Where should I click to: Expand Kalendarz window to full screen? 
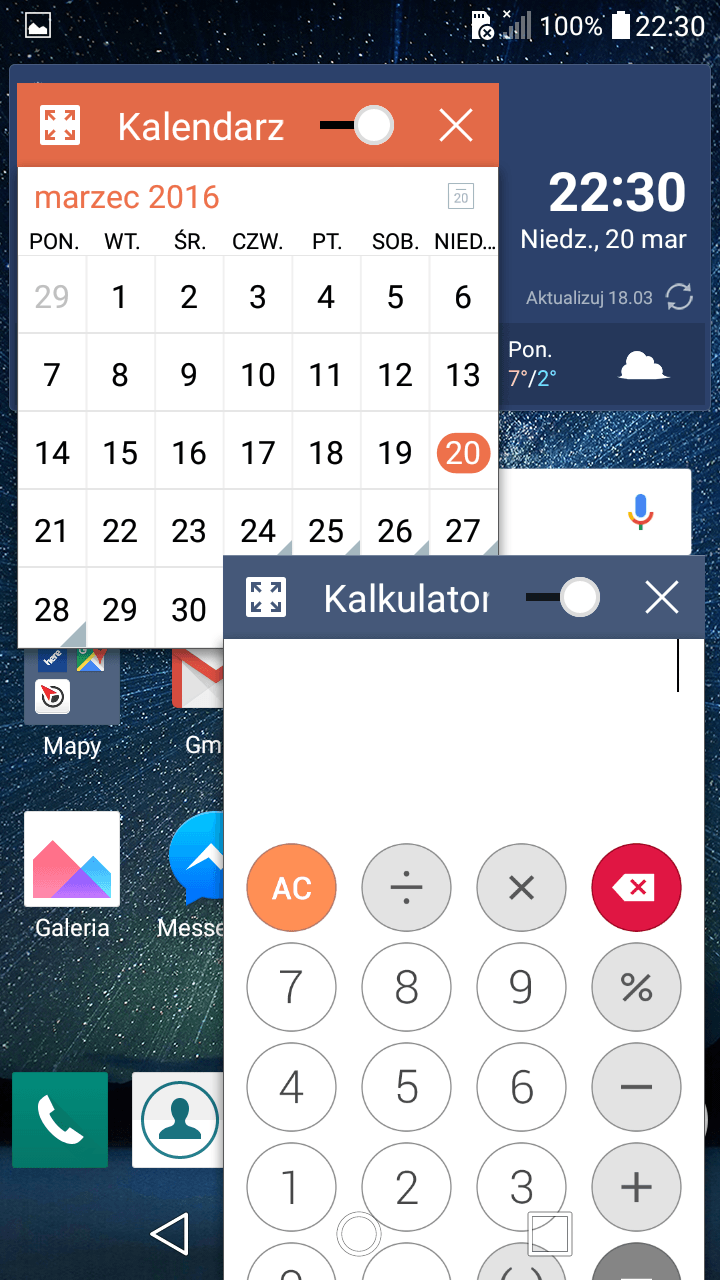click(60, 126)
